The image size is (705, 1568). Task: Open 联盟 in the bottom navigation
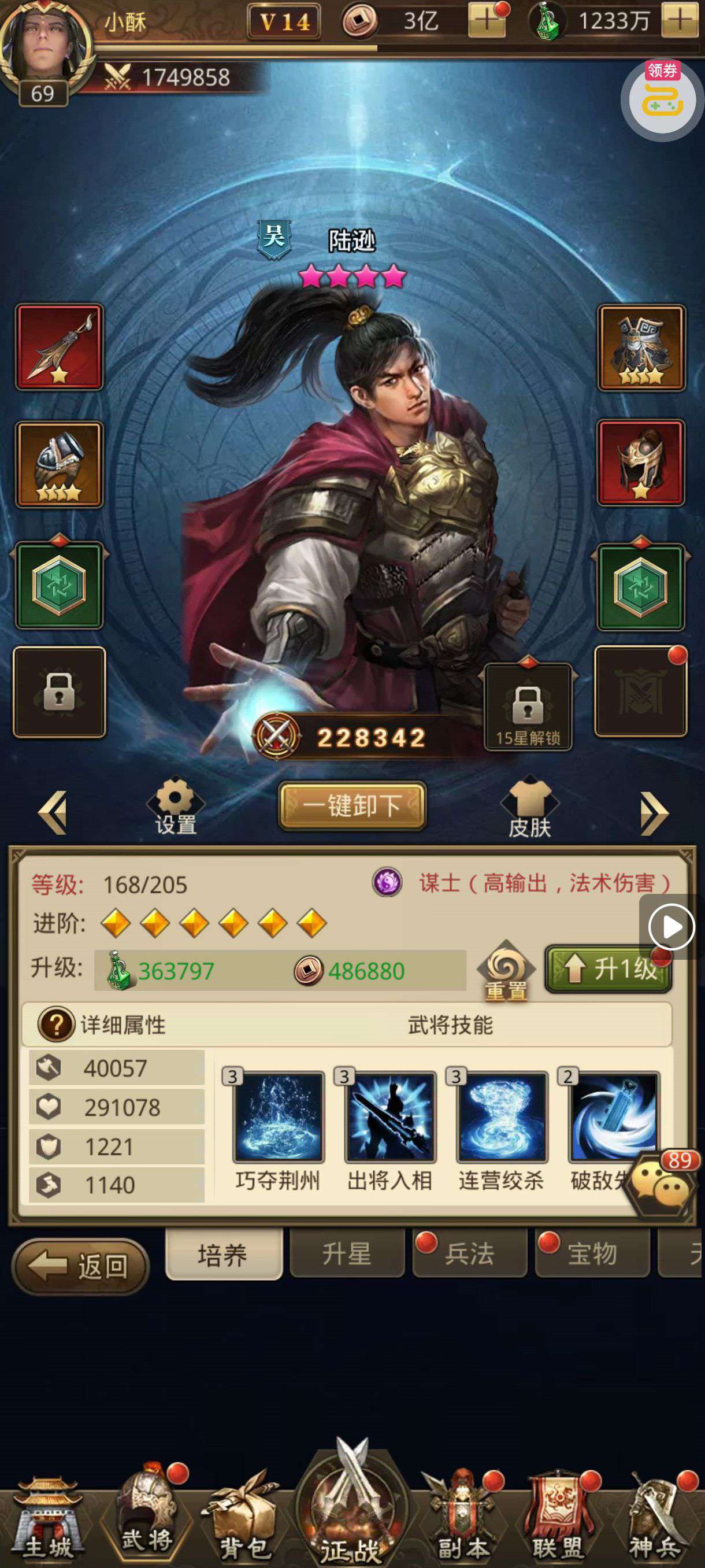pos(557,1521)
